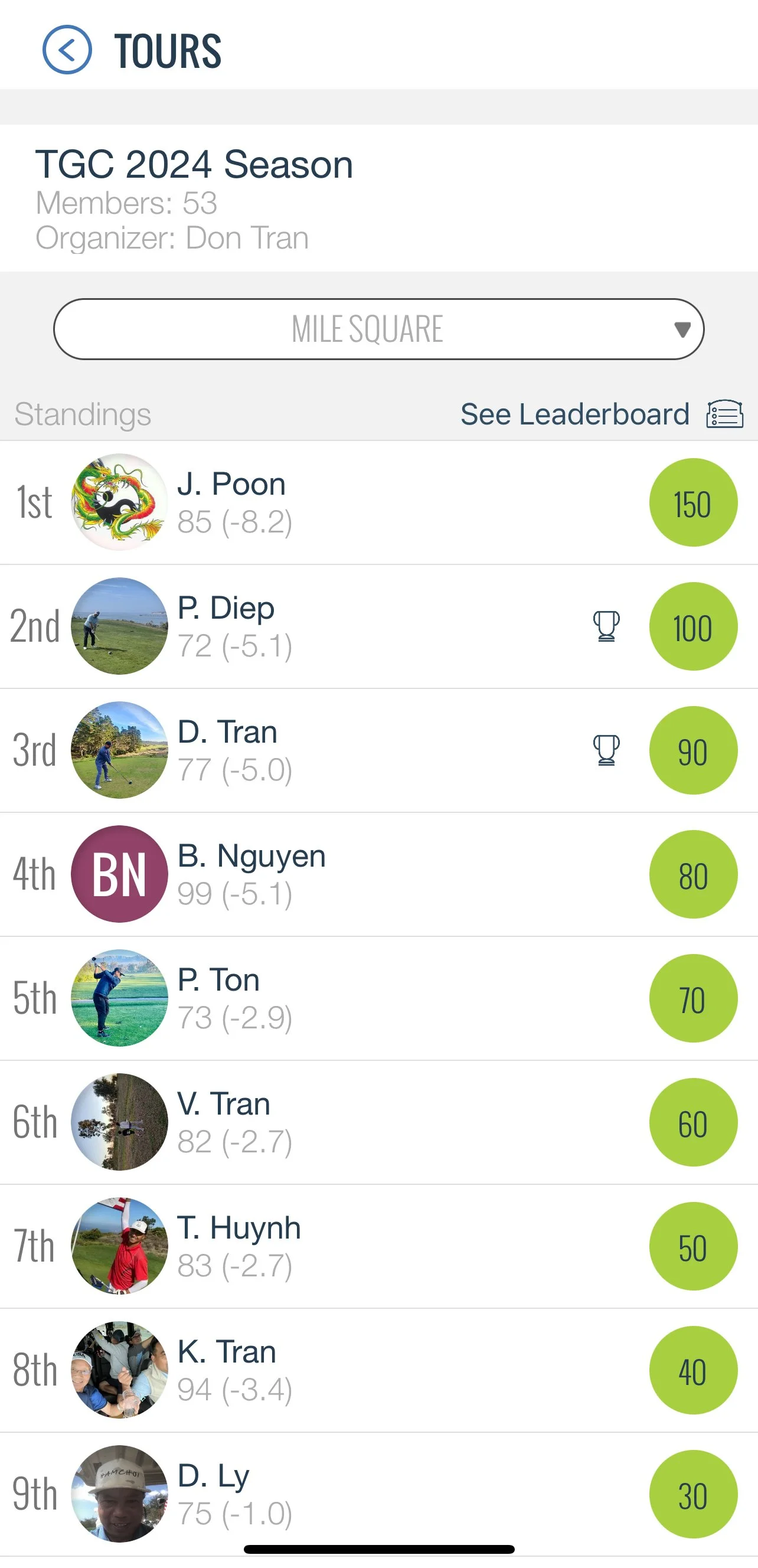Image resolution: width=758 pixels, height=1568 pixels.
Task: View P. Ton's result details
Action: pos(378,999)
